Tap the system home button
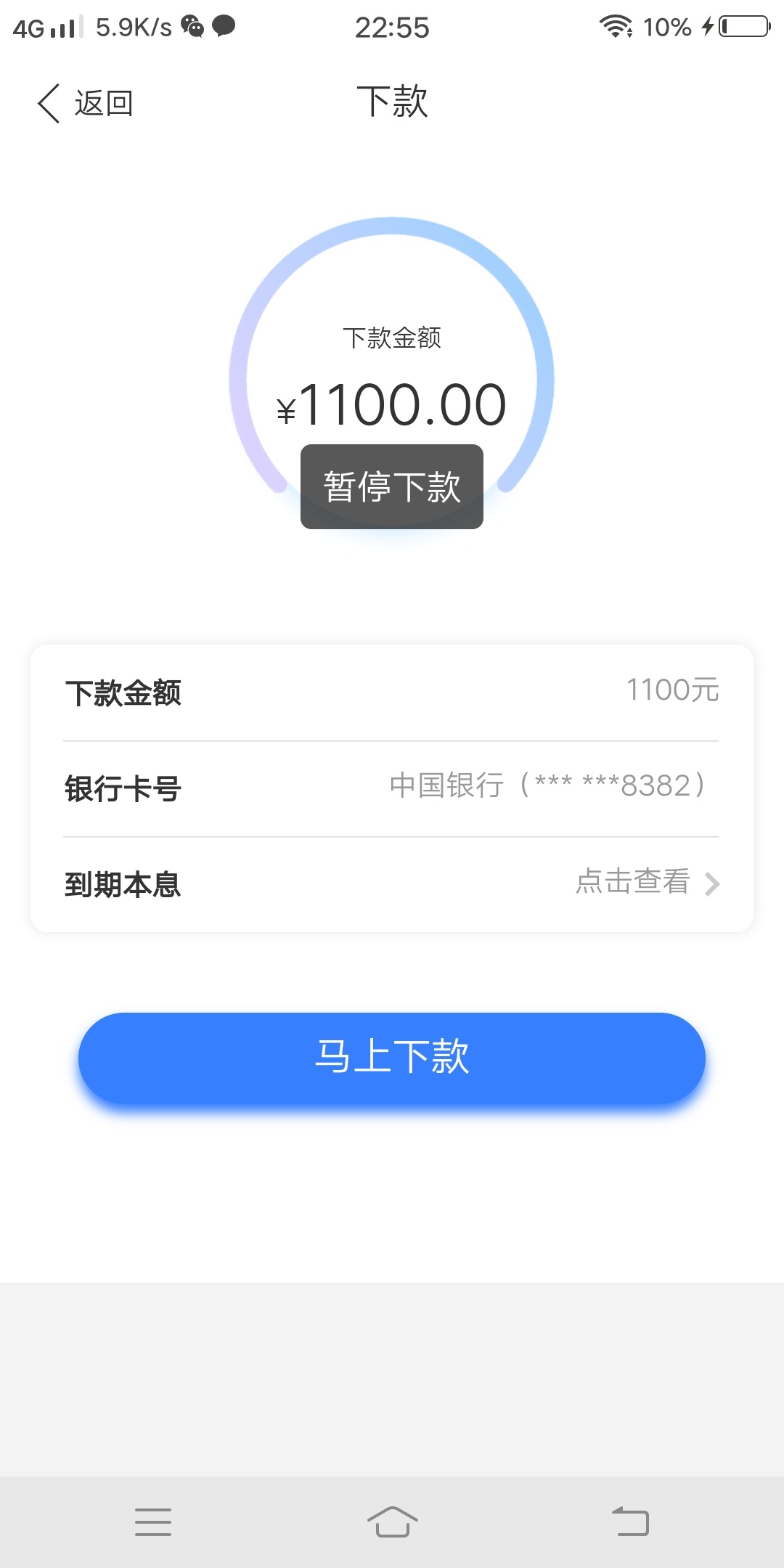This screenshot has height=1568, width=784. 392,1522
